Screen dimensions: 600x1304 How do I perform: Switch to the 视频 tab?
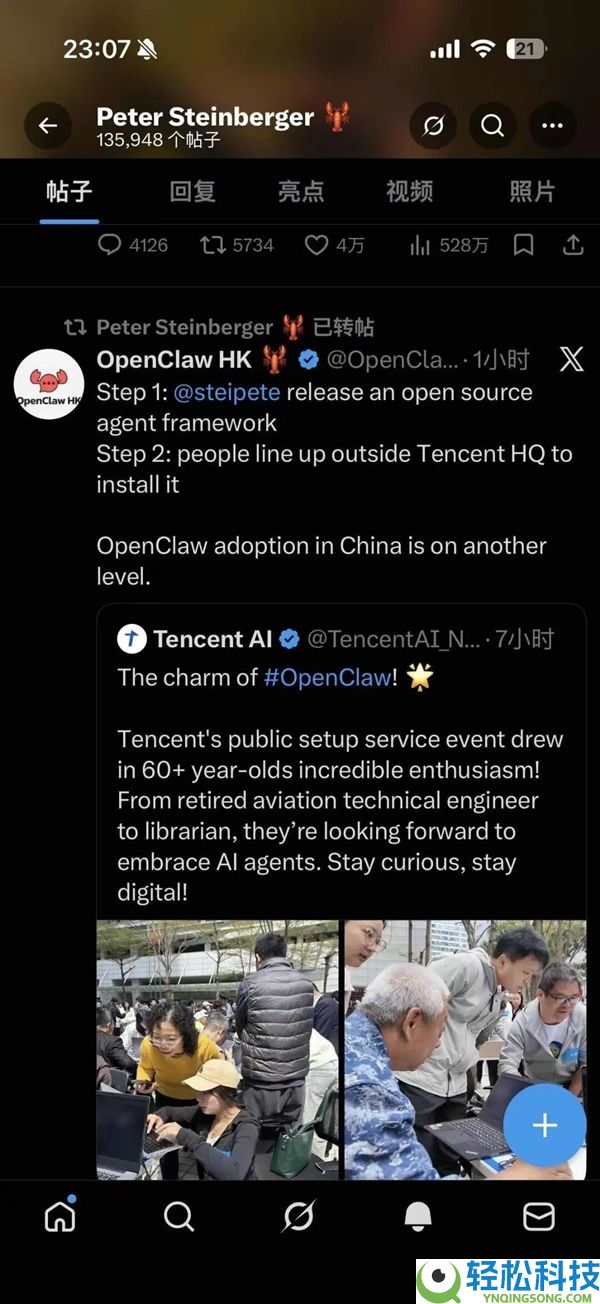[x=410, y=192]
